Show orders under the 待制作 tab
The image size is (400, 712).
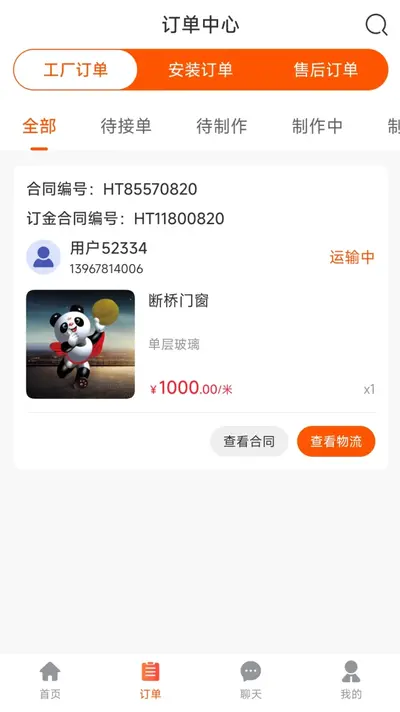222,126
